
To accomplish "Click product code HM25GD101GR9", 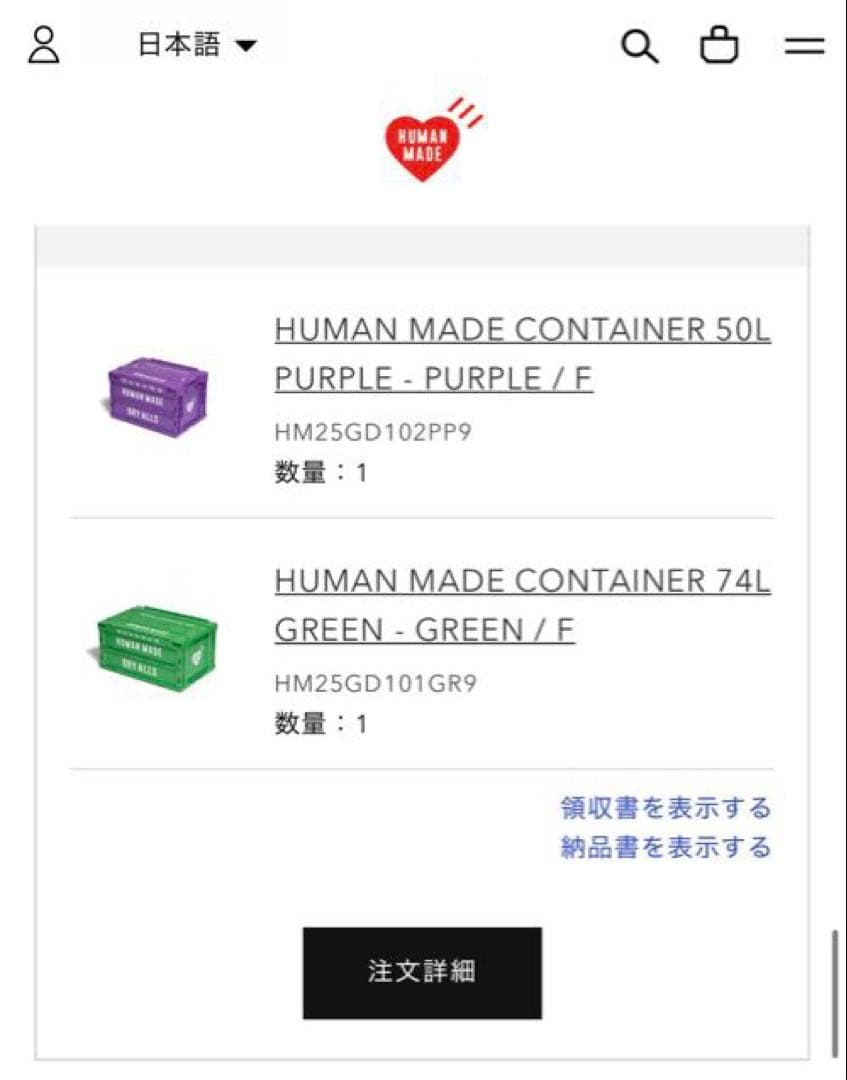I will coord(373,686).
